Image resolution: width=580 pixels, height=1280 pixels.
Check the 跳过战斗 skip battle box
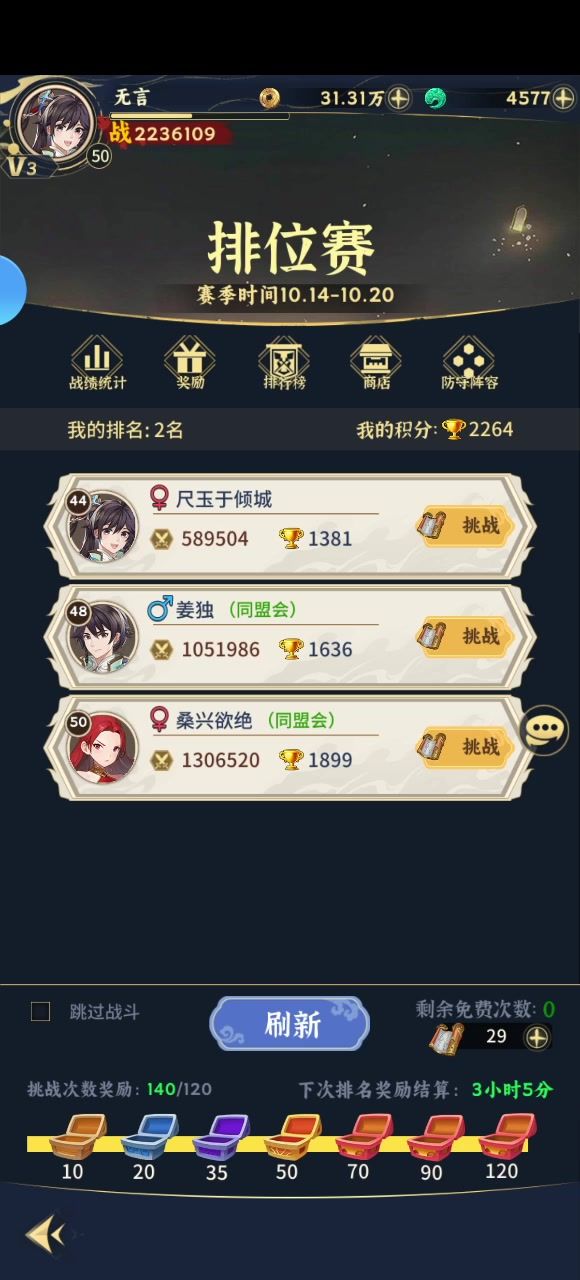pyautogui.click(x=40, y=1012)
